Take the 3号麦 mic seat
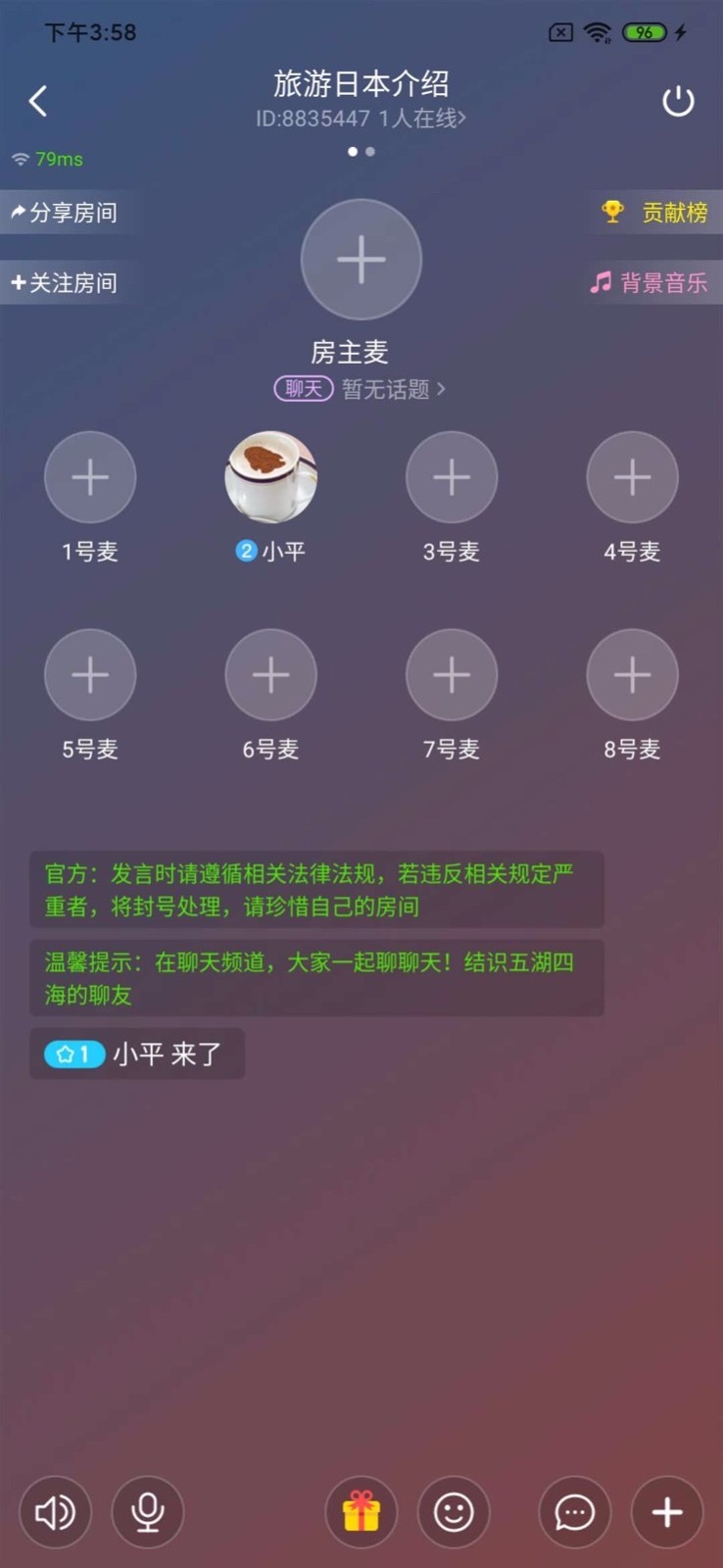The image size is (723, 1568). coord(452,477)
